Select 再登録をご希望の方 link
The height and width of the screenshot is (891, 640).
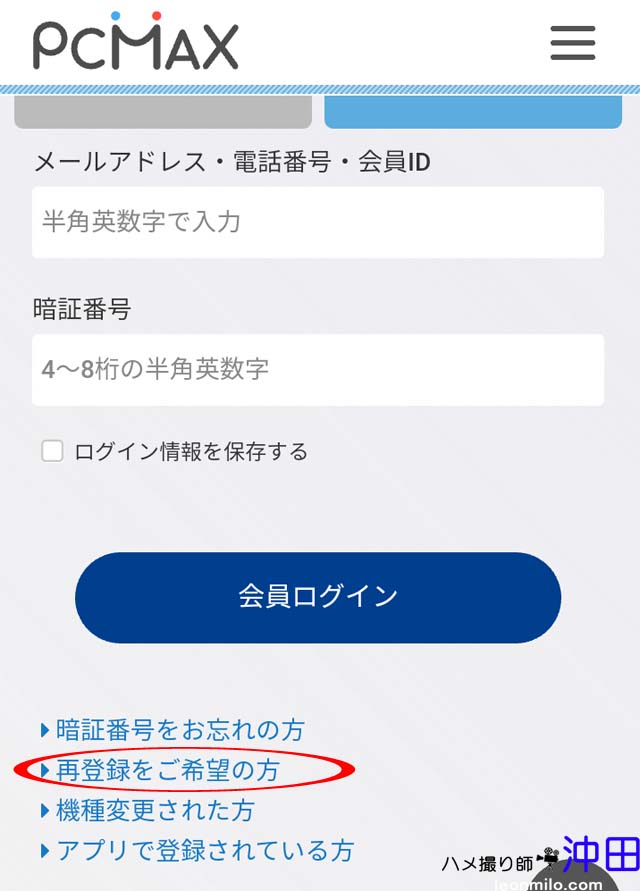167,770
